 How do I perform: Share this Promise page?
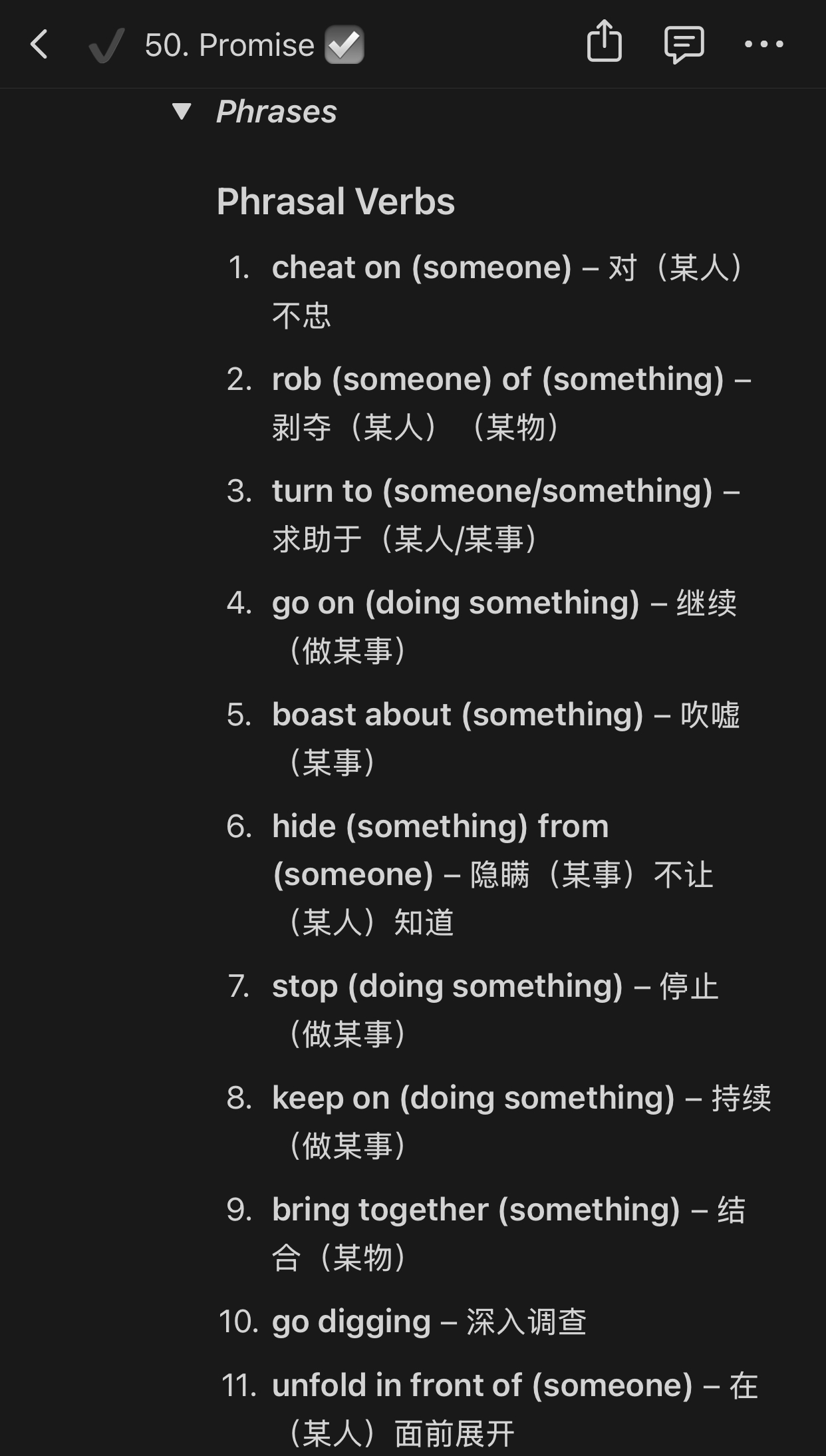click(604, 42)
